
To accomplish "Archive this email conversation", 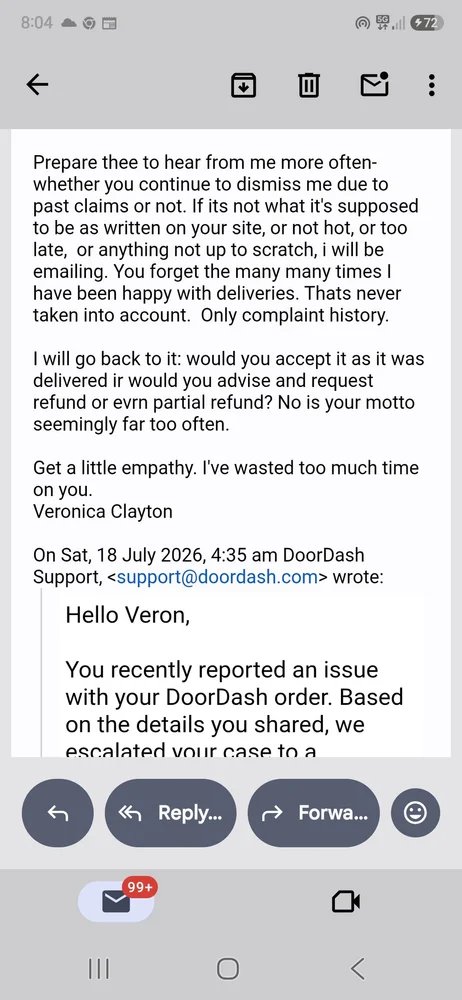I will [243, 85].
